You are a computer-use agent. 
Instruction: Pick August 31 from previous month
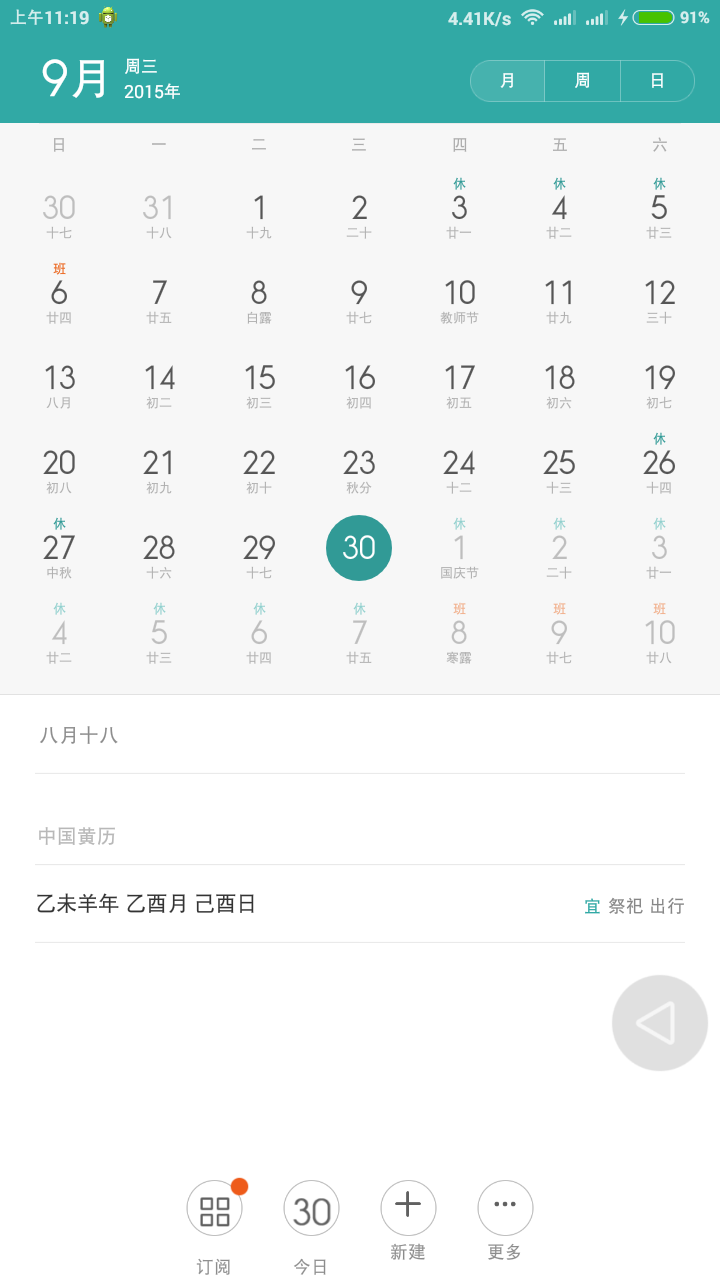click(159, 212)
